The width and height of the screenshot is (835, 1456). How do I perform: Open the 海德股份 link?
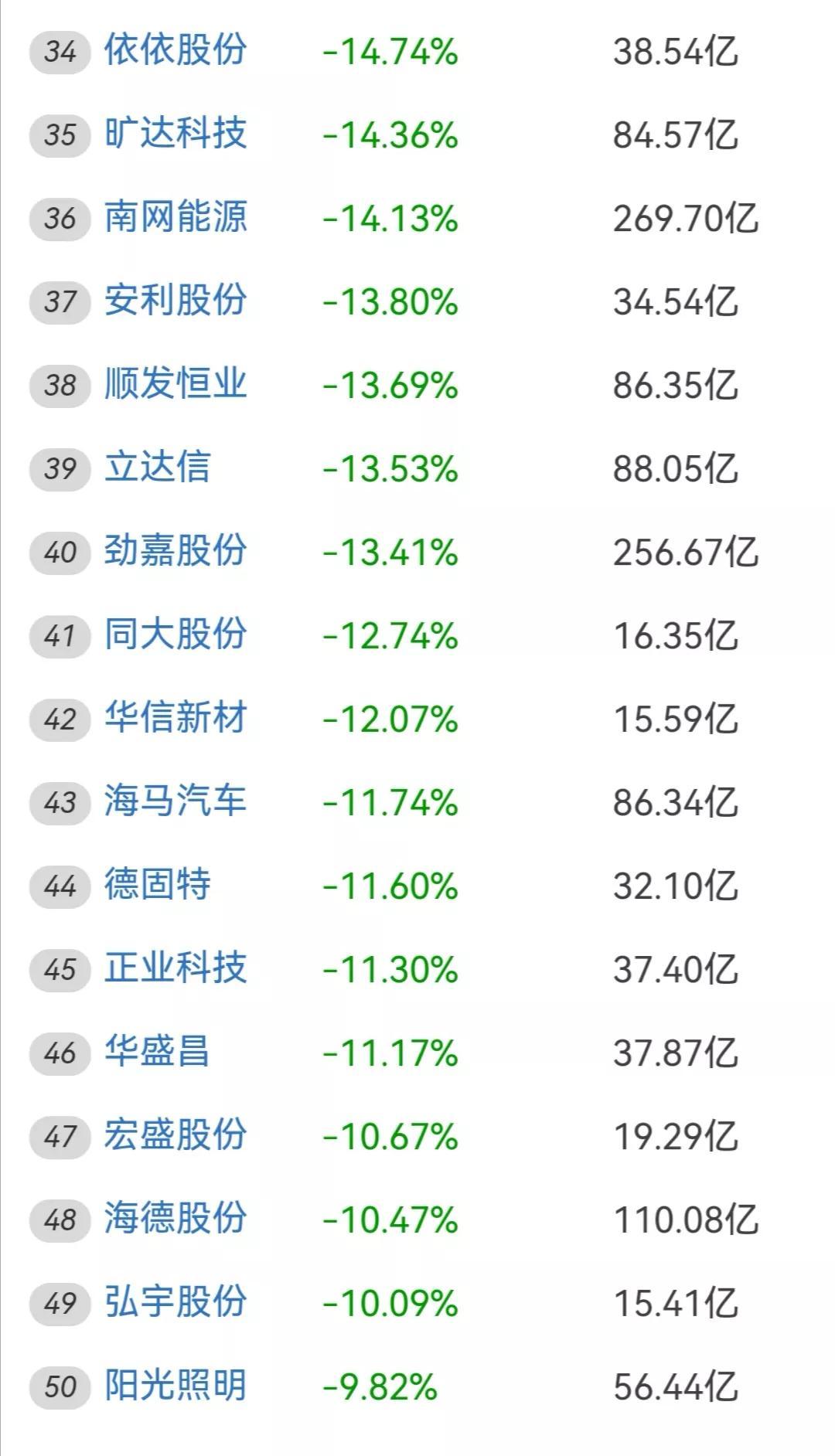point(176,1219)
